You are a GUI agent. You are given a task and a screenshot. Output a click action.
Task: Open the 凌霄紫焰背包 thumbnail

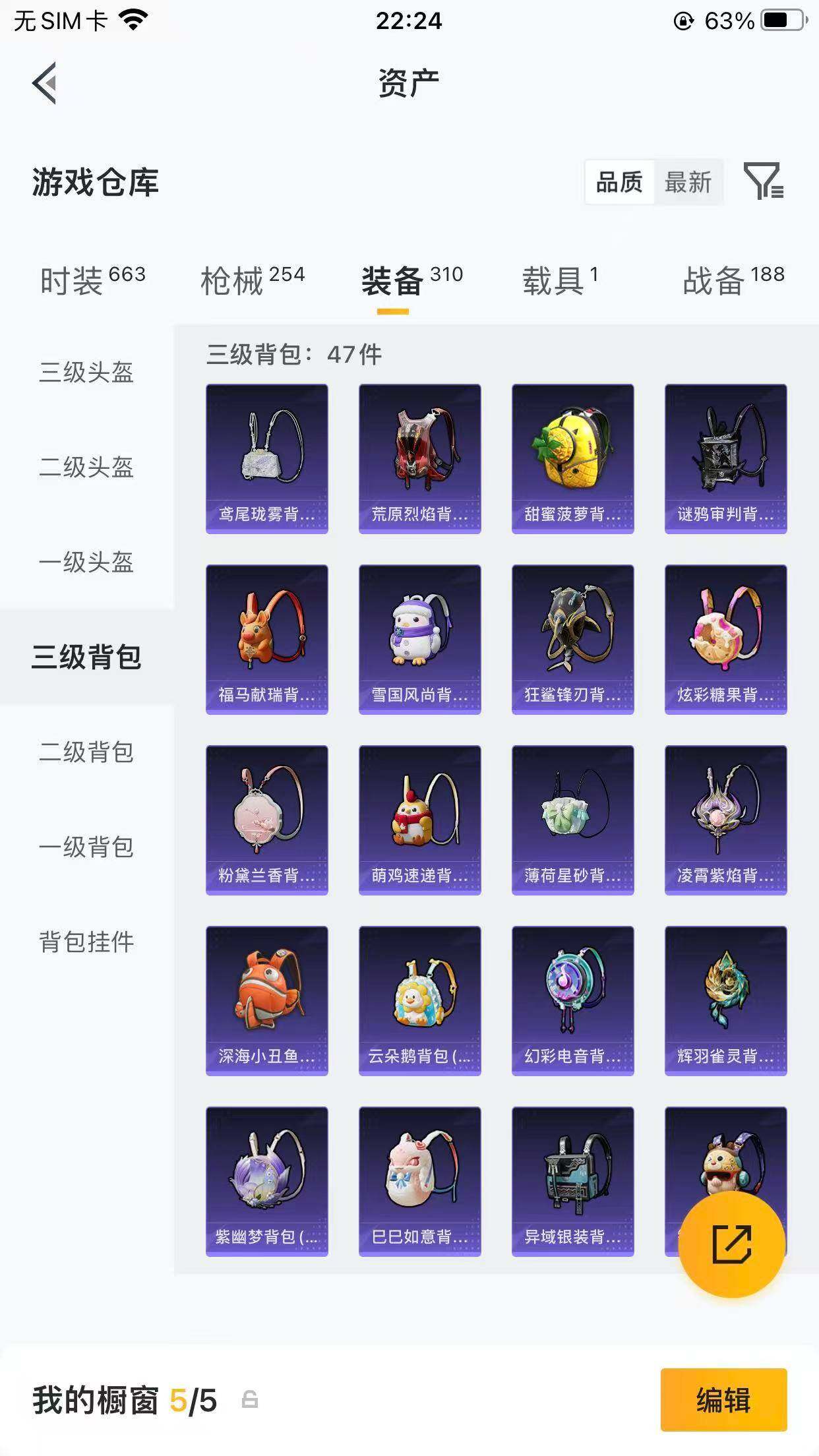pyautogui.click(x=725, y=821)
